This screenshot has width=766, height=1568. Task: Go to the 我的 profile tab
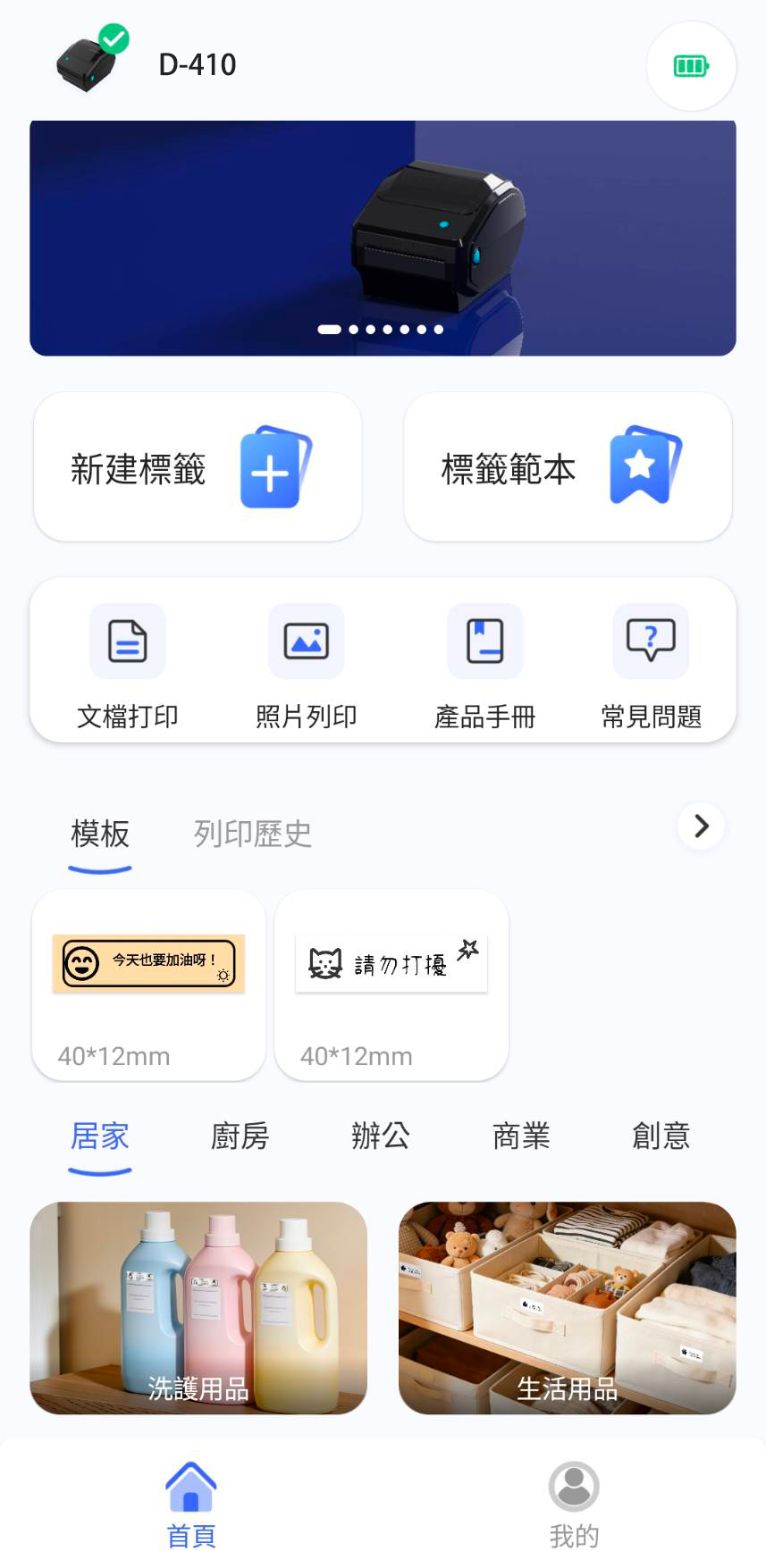574,1505
